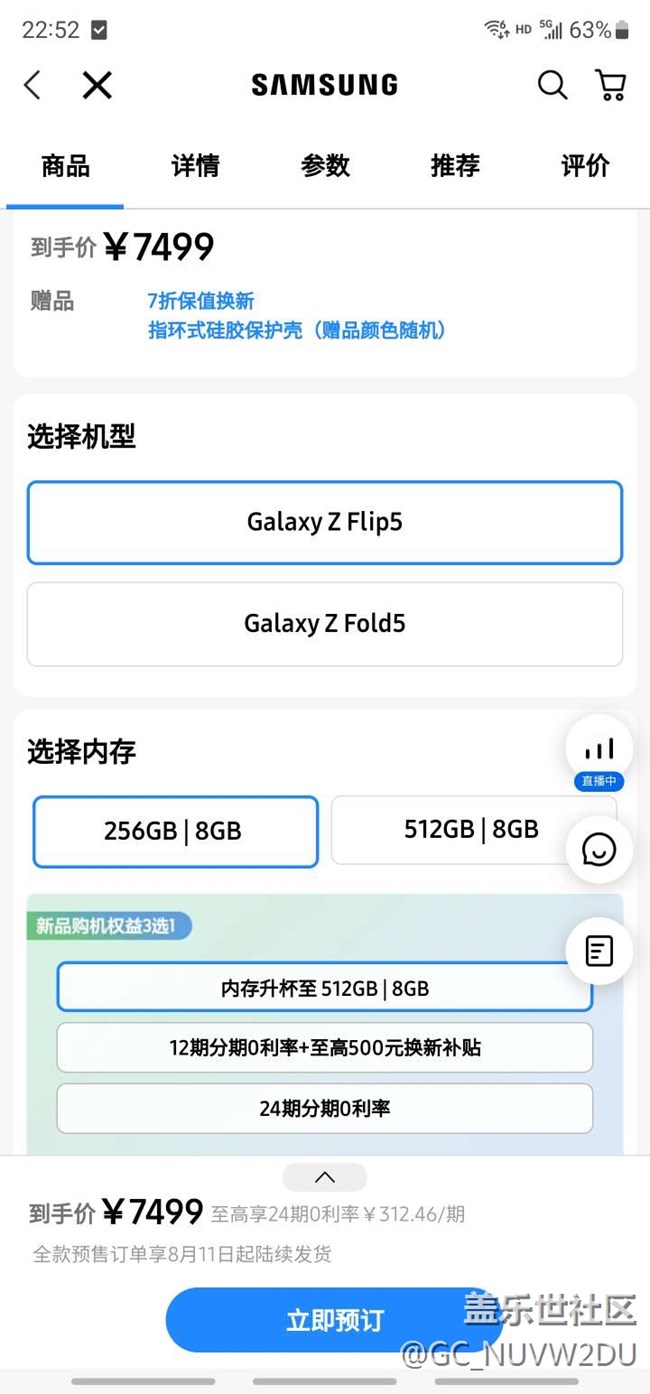This screenshot has height=1394, width=650.
Task: Select the 24期分期0利率 benefit
Action: coord(325,1108)
